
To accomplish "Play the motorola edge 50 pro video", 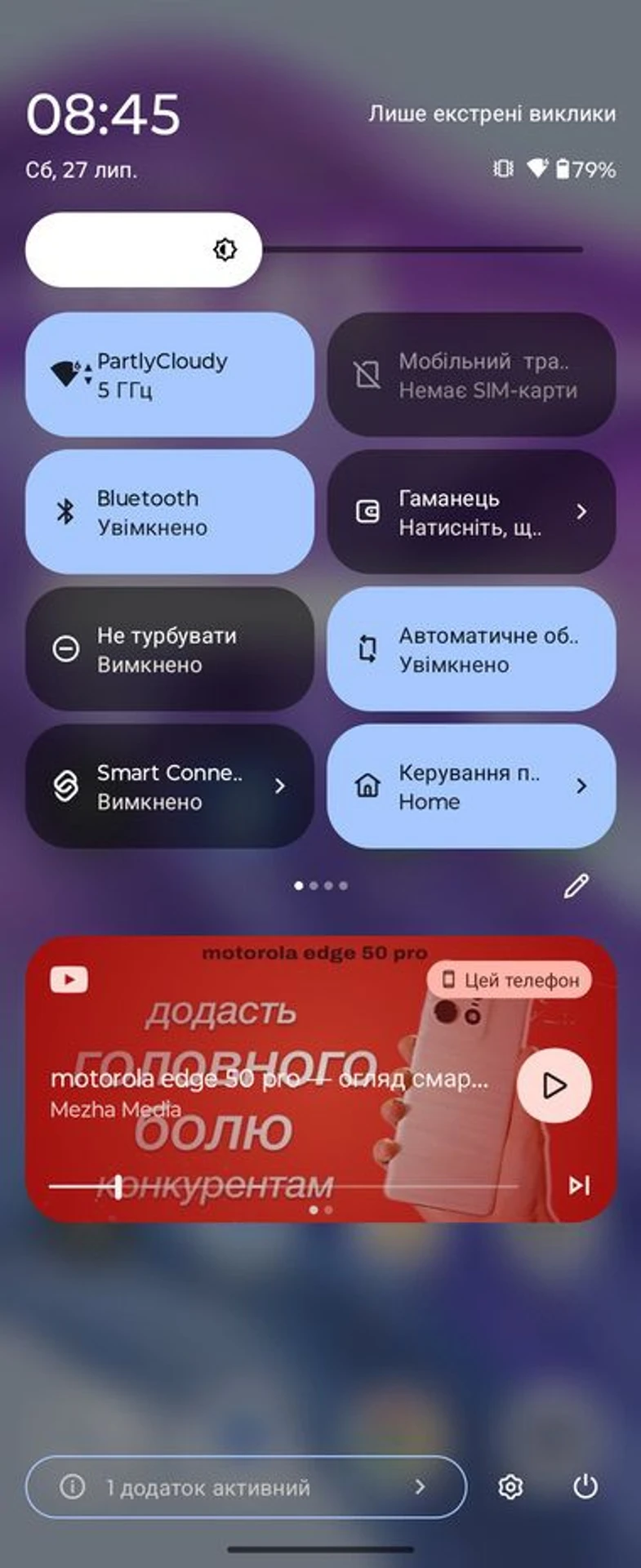I will (554, 1085).
